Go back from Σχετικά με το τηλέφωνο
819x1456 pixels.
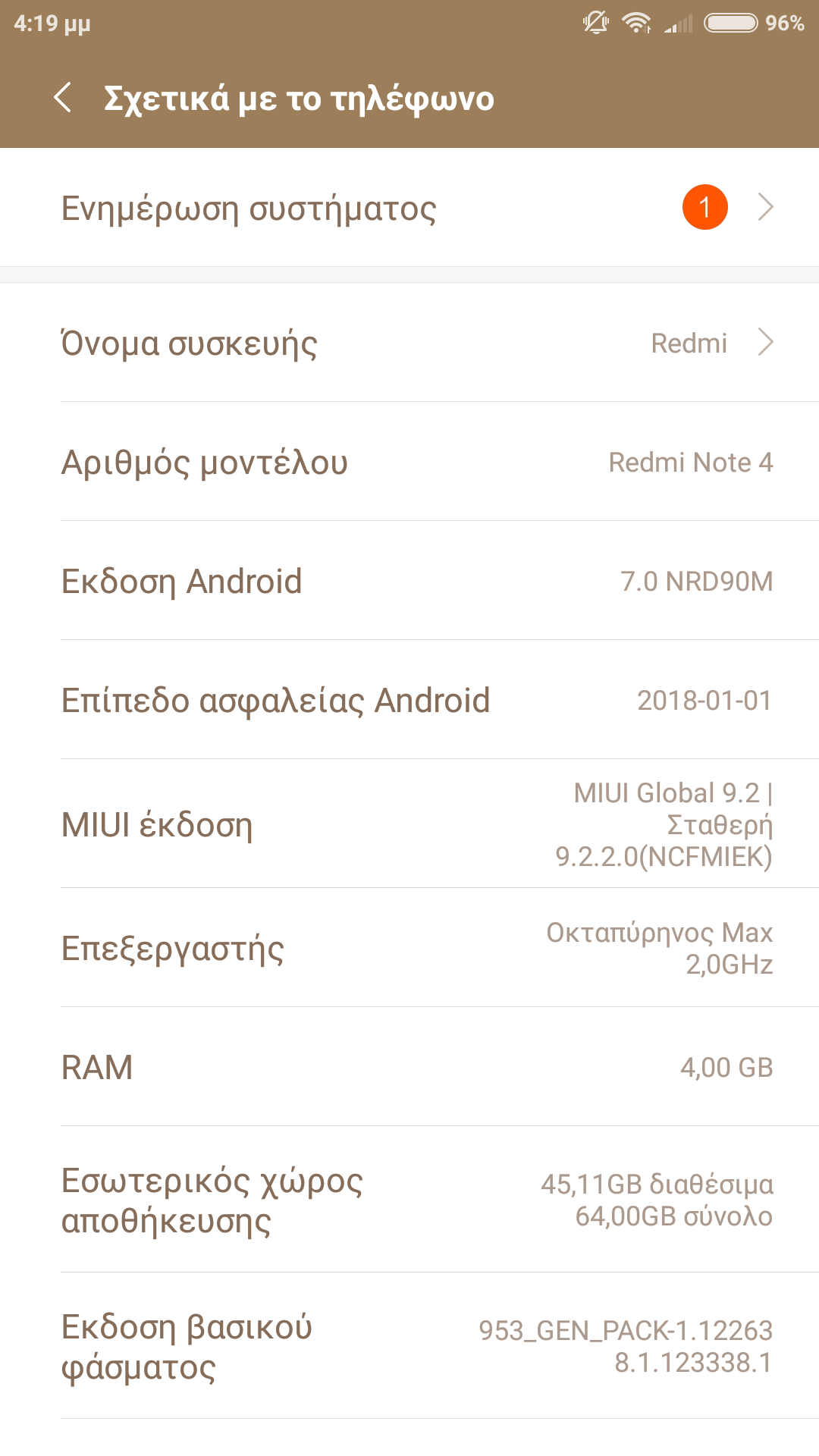tap(63, 98)
